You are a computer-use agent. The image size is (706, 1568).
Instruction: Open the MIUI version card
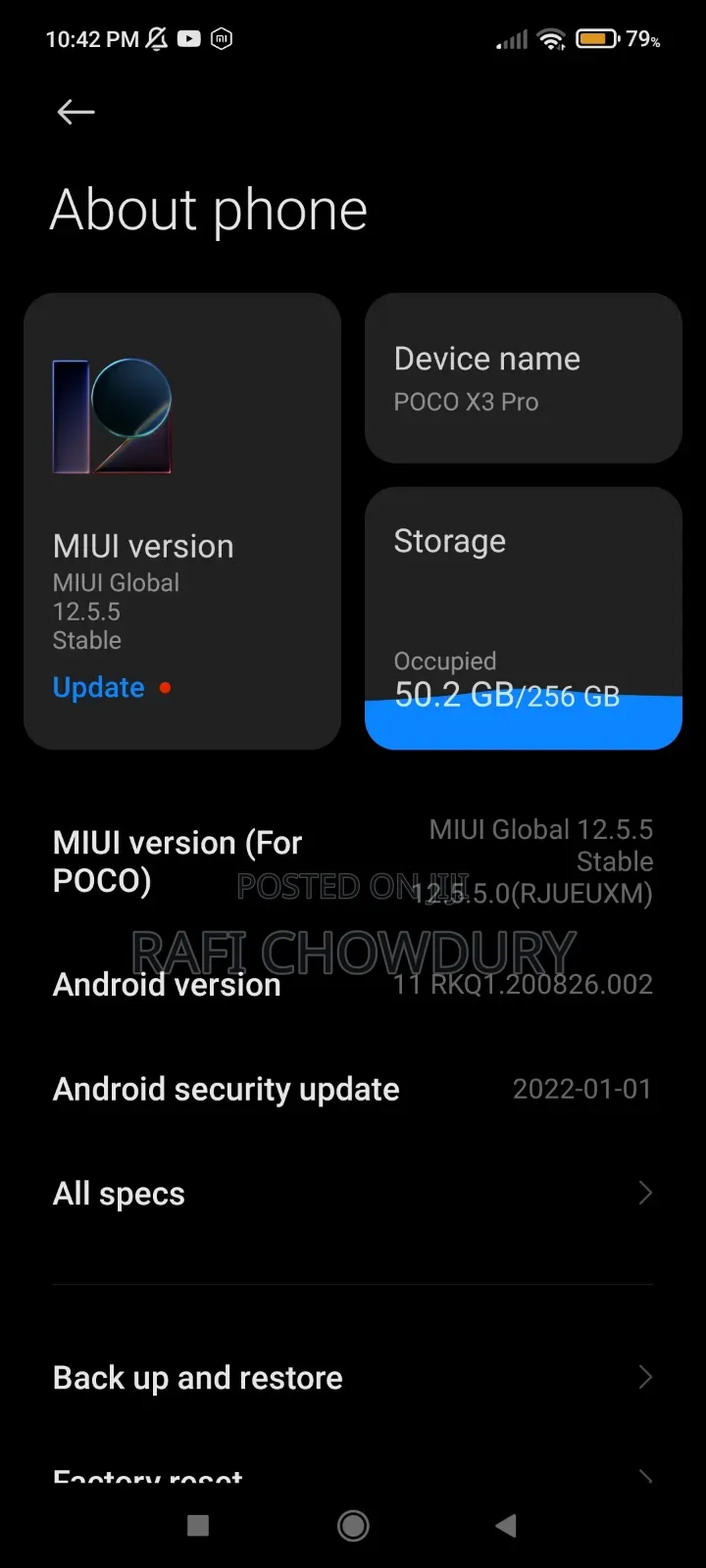tap(182, 519)
